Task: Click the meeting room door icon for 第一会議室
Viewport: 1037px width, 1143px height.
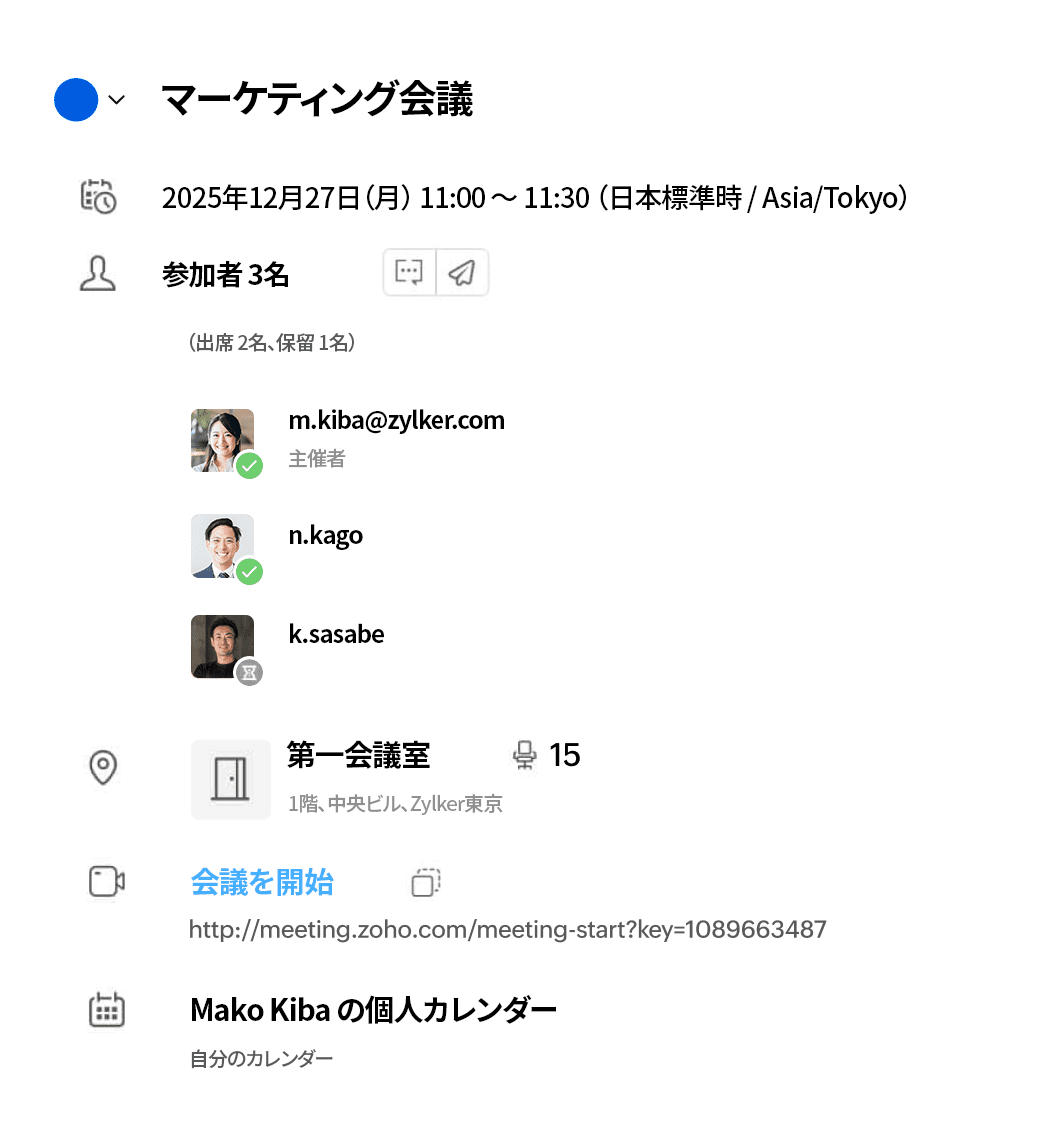Action: click(x=231, y=779)
